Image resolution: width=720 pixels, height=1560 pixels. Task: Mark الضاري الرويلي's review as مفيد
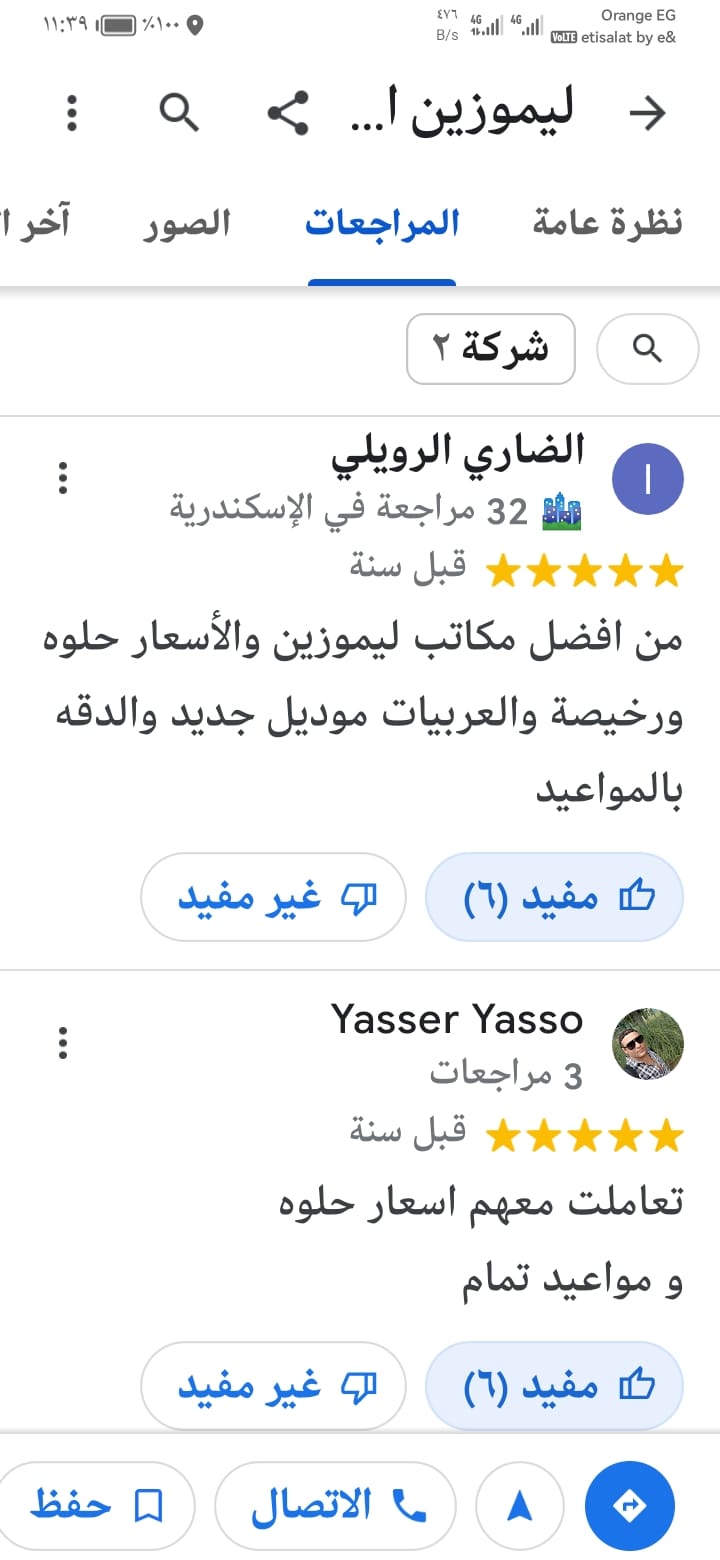pyautogui.click(x=555, y=897)
